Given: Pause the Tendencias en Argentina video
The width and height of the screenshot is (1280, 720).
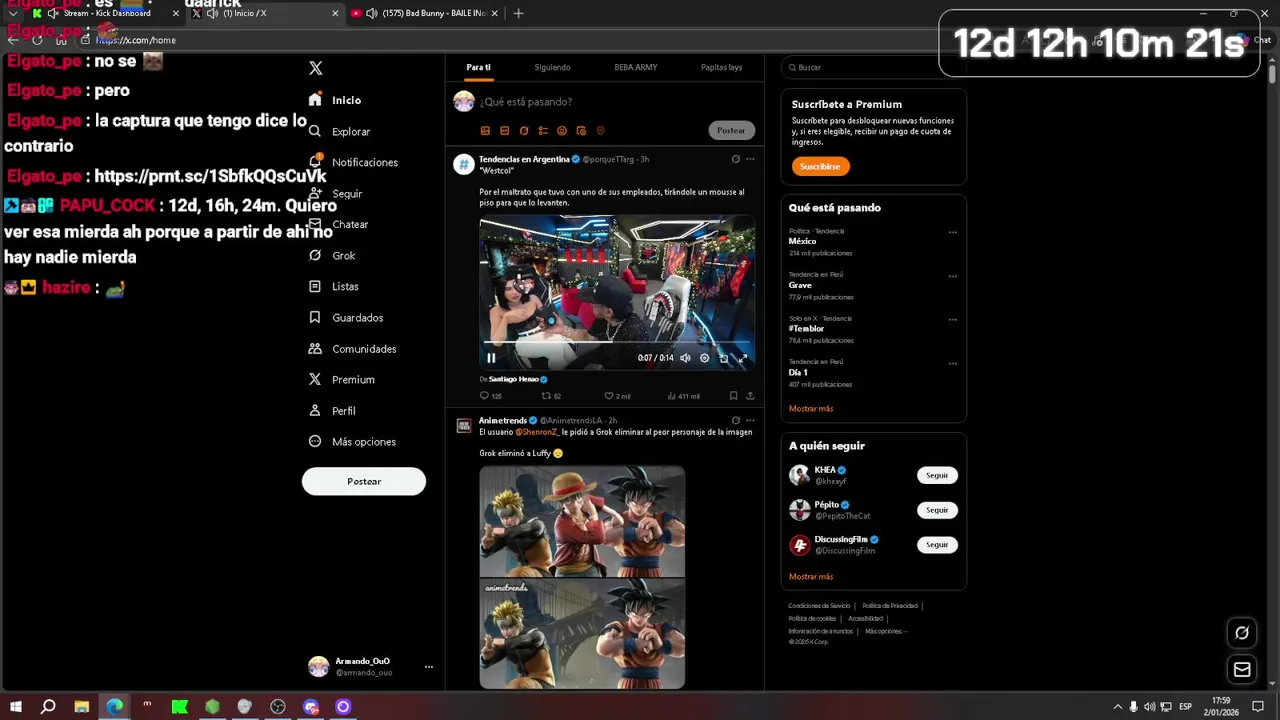Looking at the screenshot, I should pos(491,358).
